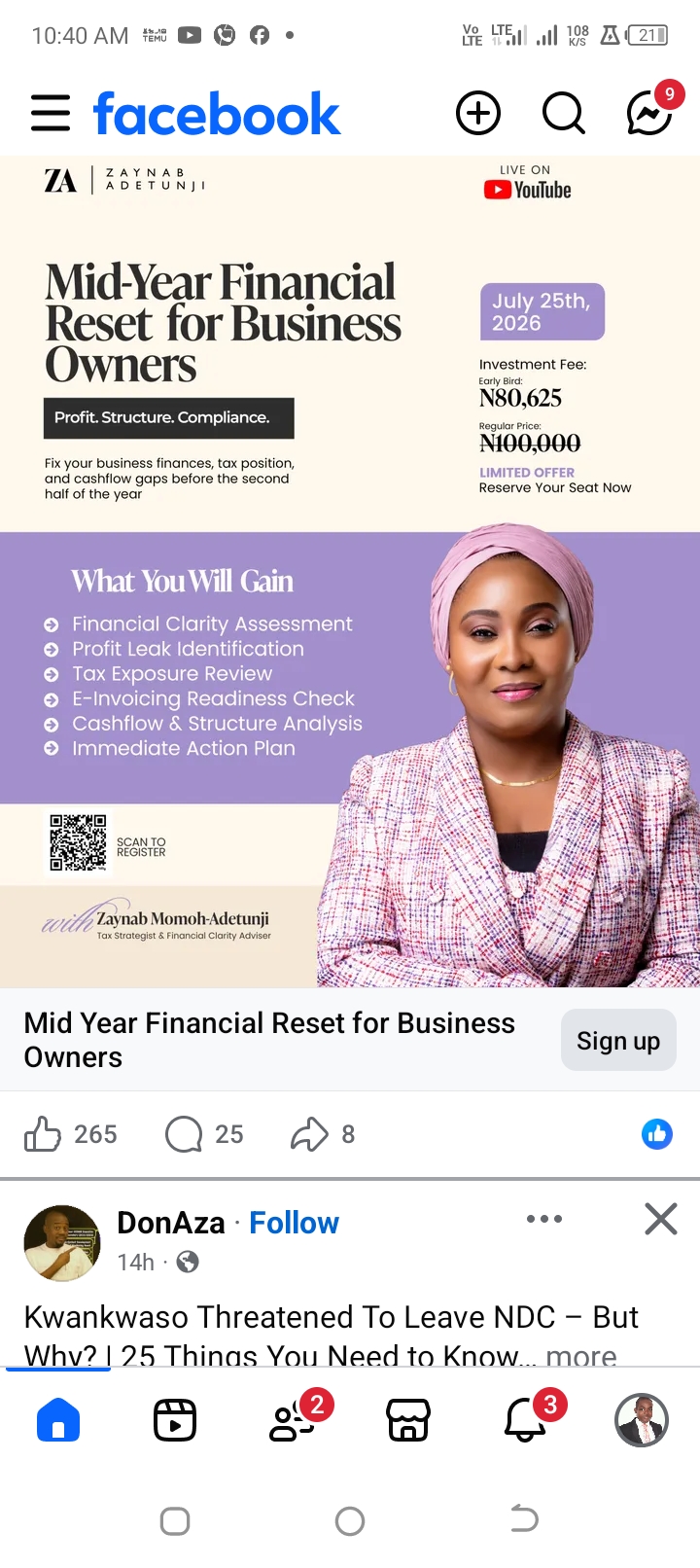Open the Mid-Year Financial Reset ad image
Screen dimensions: 700x1568
pyautogui.click(x=350, y=572)
